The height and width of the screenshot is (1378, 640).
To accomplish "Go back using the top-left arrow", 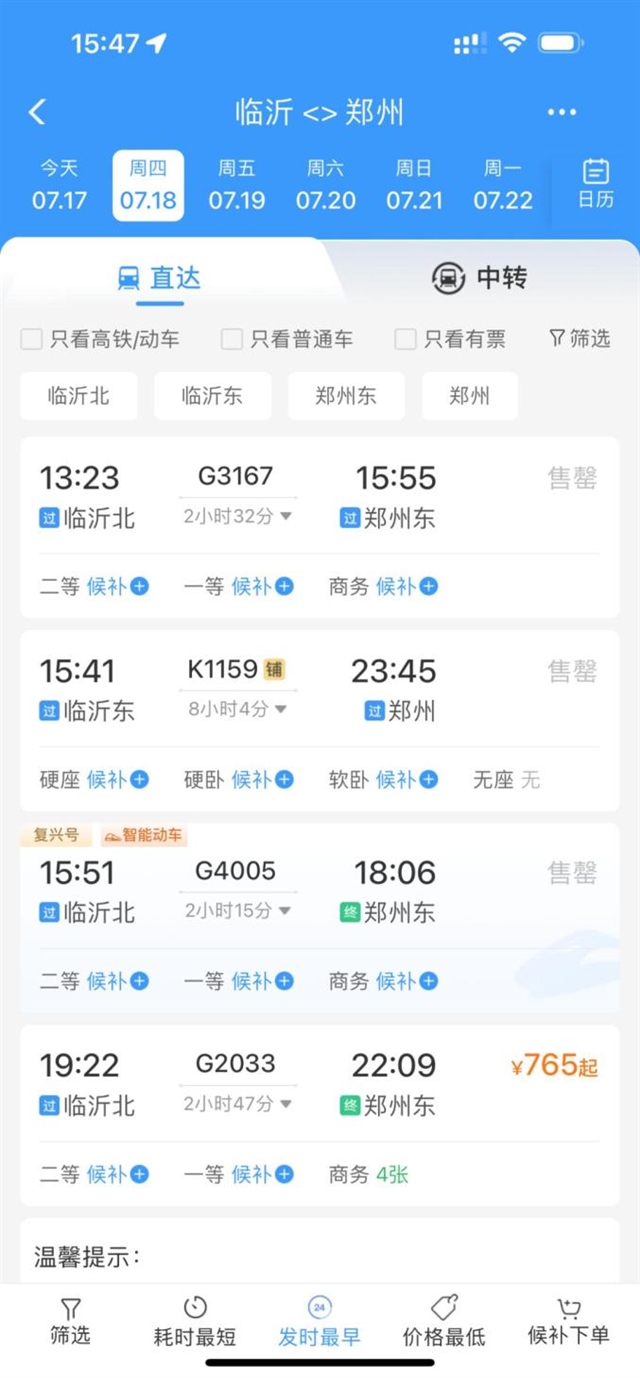I will (x=37, y=112).
